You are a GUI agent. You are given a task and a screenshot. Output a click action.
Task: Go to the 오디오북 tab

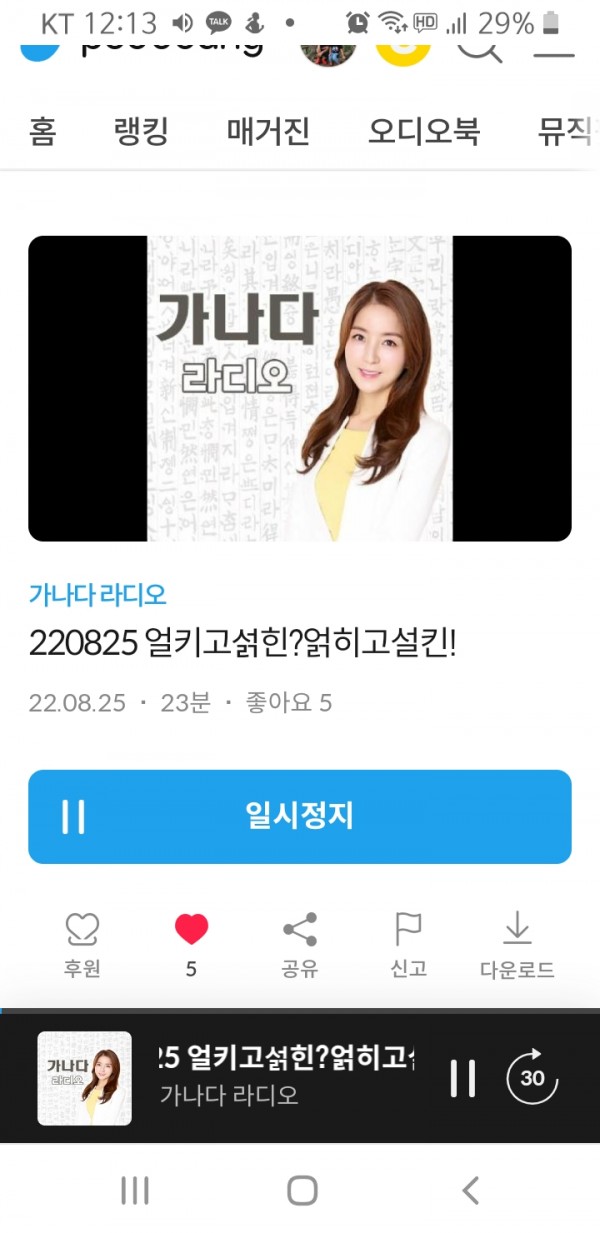(x=424, y=131)
